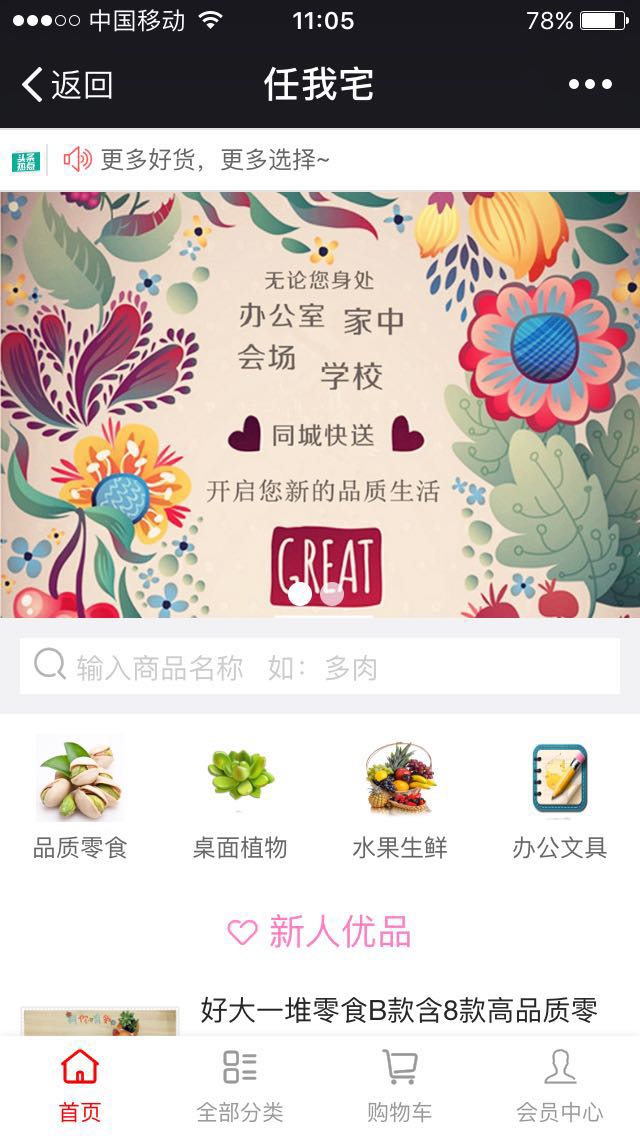Tap the 更多好货 announcement ticker

click(x=215, y=159)
